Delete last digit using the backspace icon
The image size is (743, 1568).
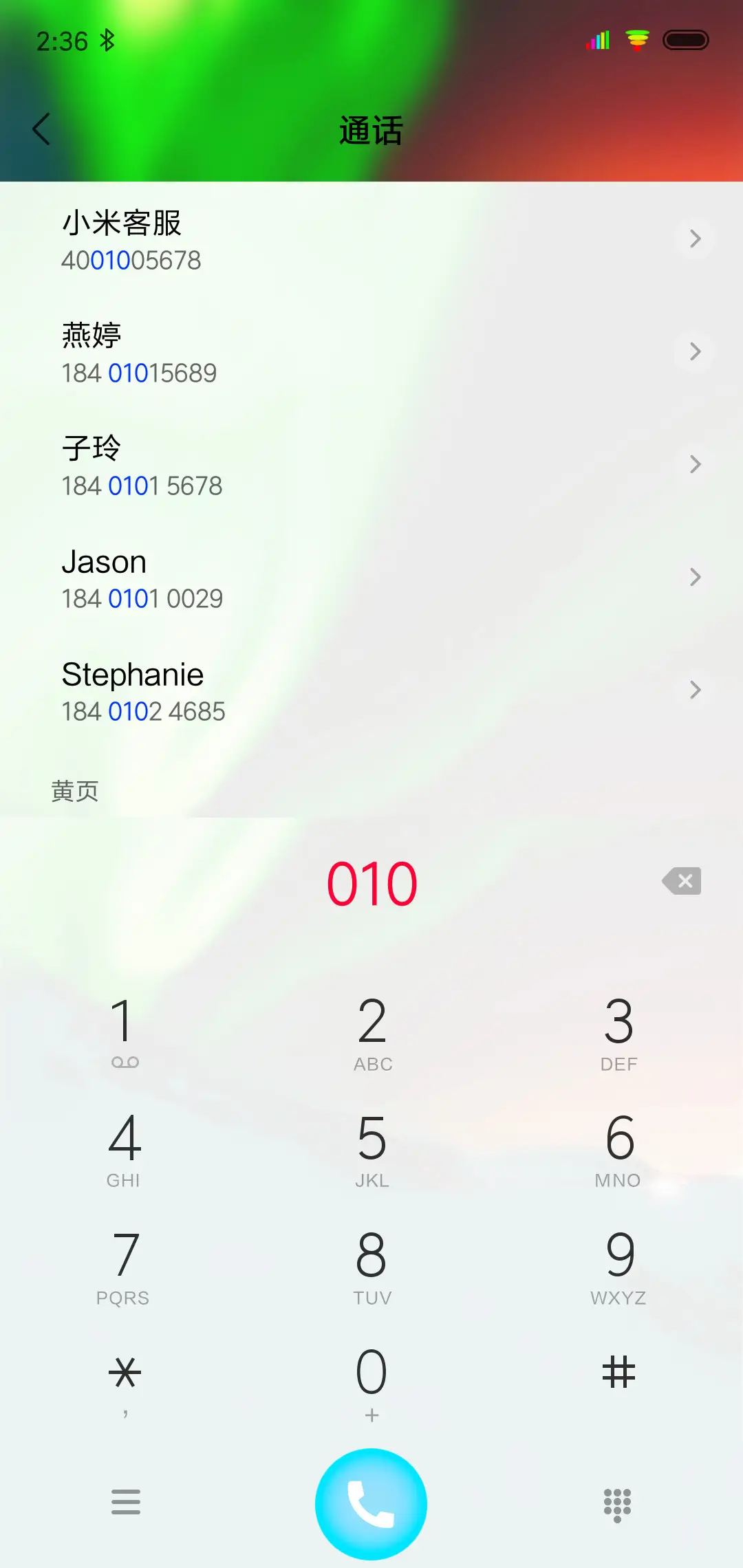[681, 882]
